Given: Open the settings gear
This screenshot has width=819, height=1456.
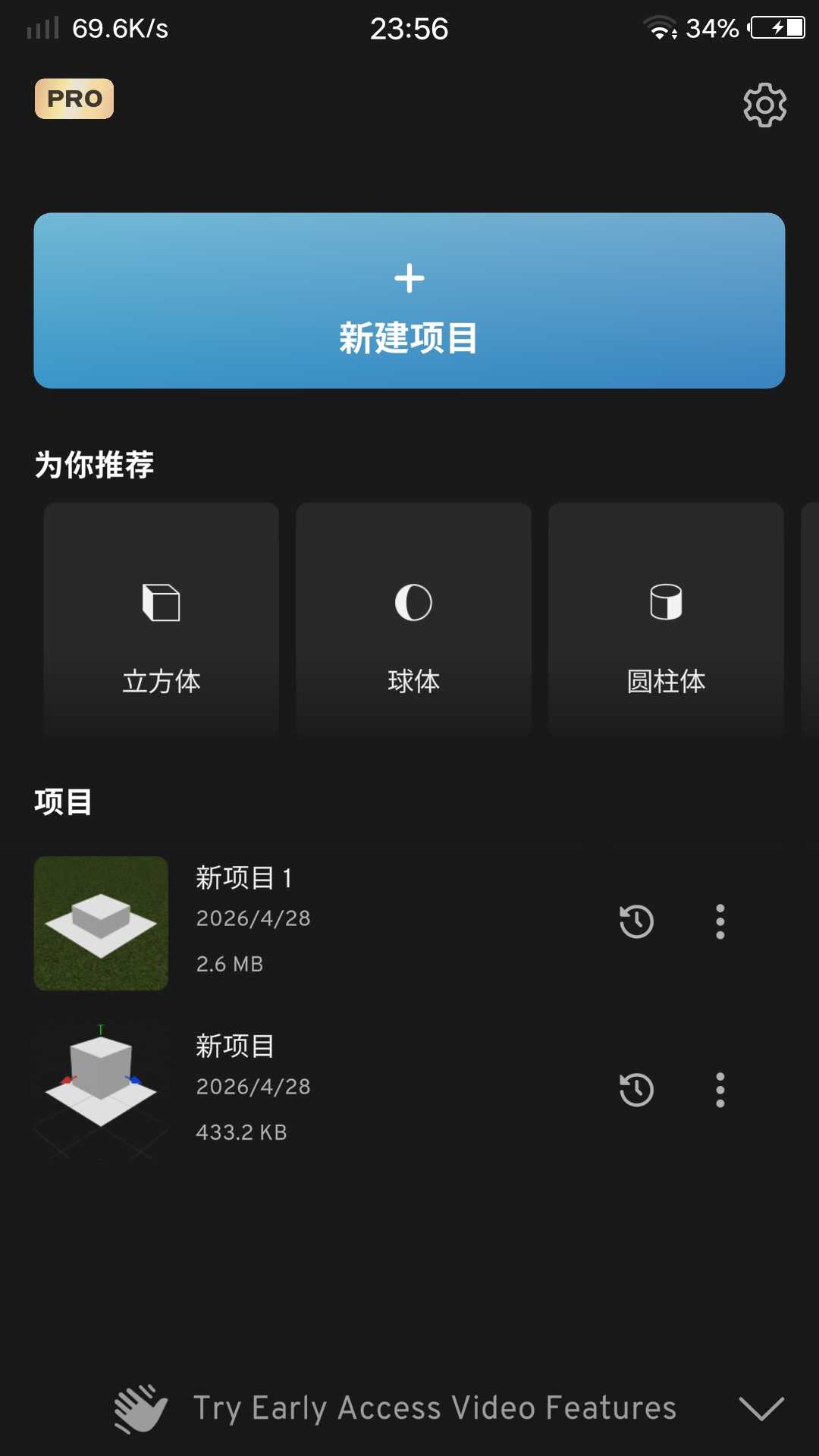Looking at the screenshot, I should tap(764, 105).
